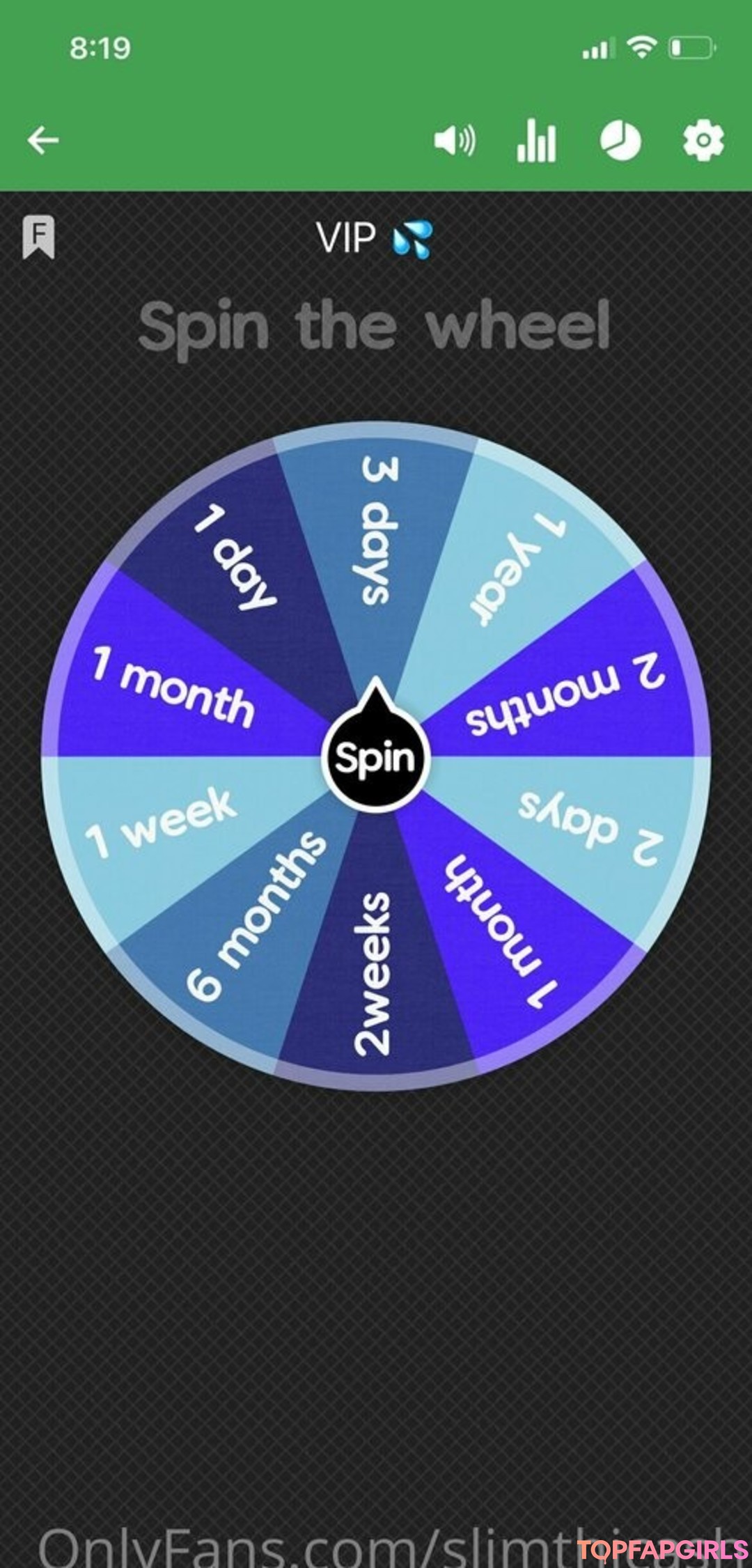Mute the wheel sound
Image resolution: width=752 pixels, height=1568 pixels.
click(x=455, y=140)
